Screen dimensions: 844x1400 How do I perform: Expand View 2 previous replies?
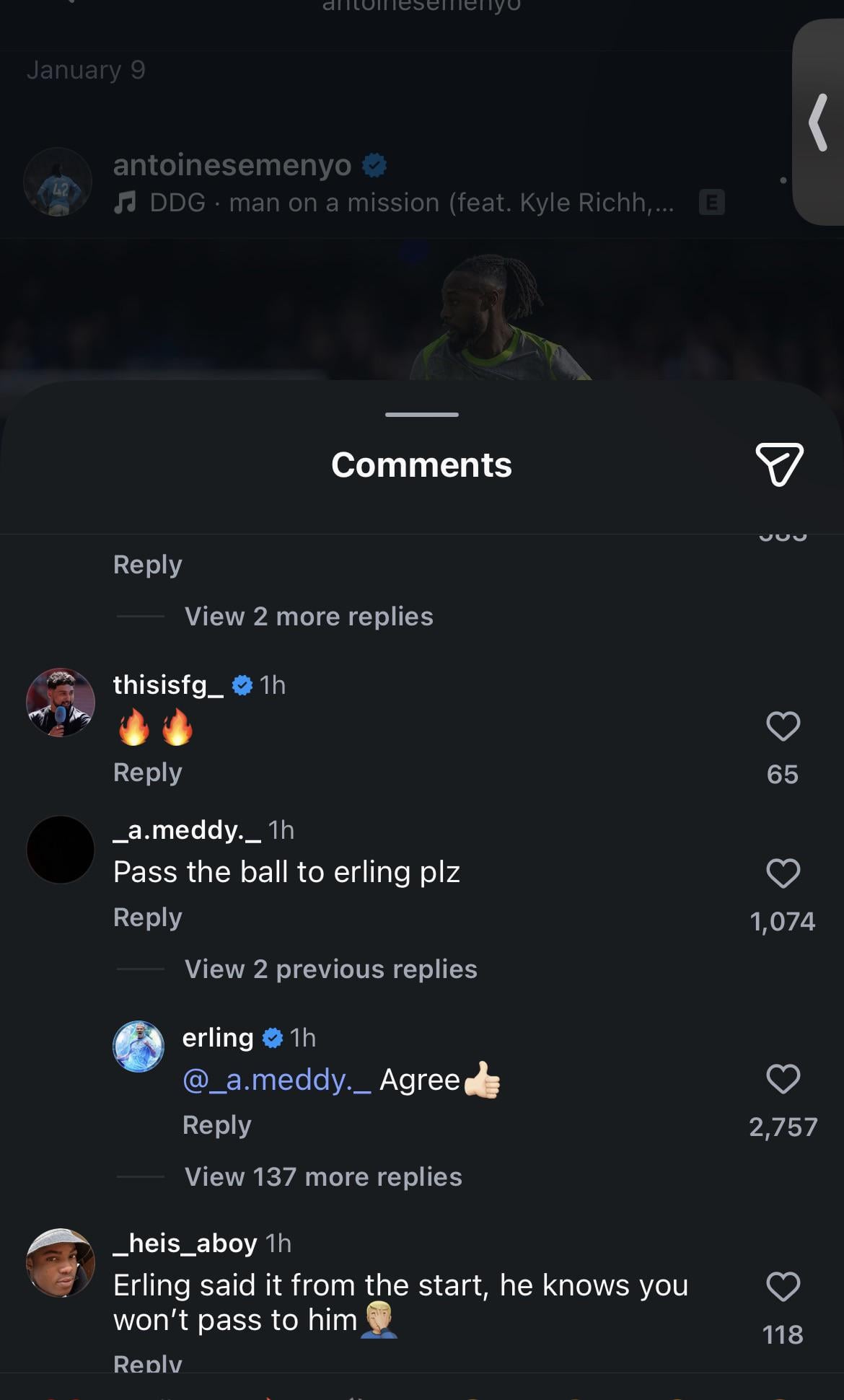(330, 969)
